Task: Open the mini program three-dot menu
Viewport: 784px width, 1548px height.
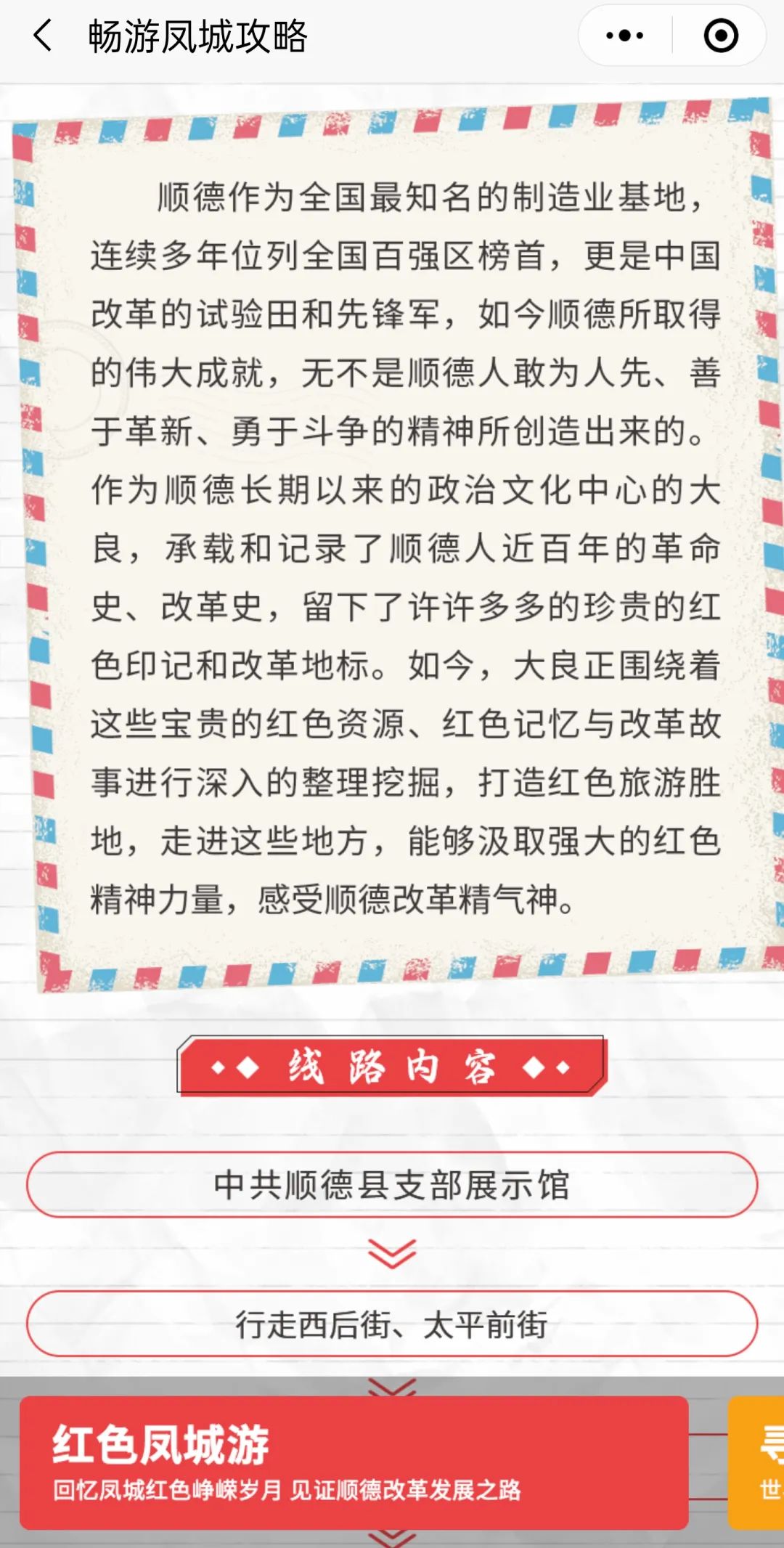Action: tap(624, 36)
